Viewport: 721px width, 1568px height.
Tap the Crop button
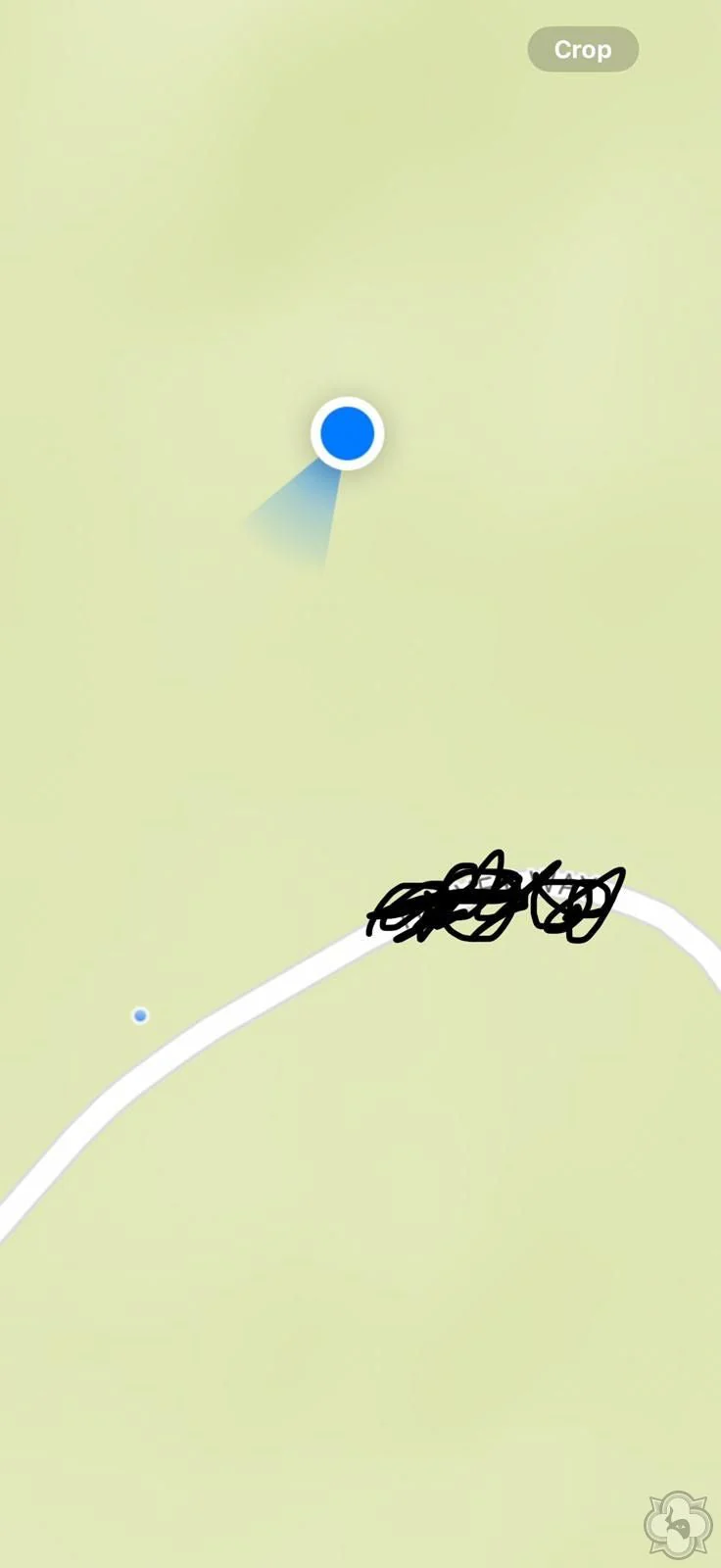[583, 50]
